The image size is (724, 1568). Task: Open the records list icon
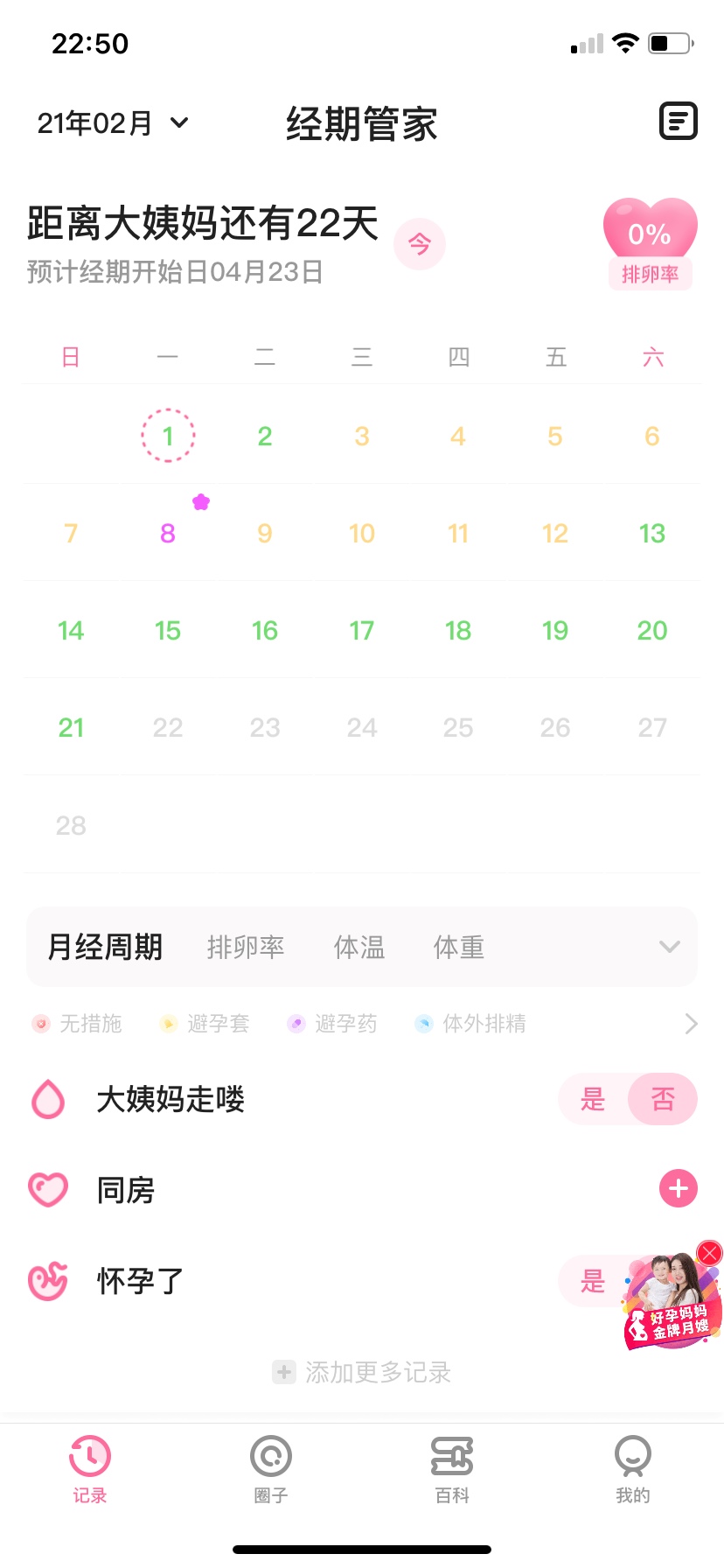678,122
